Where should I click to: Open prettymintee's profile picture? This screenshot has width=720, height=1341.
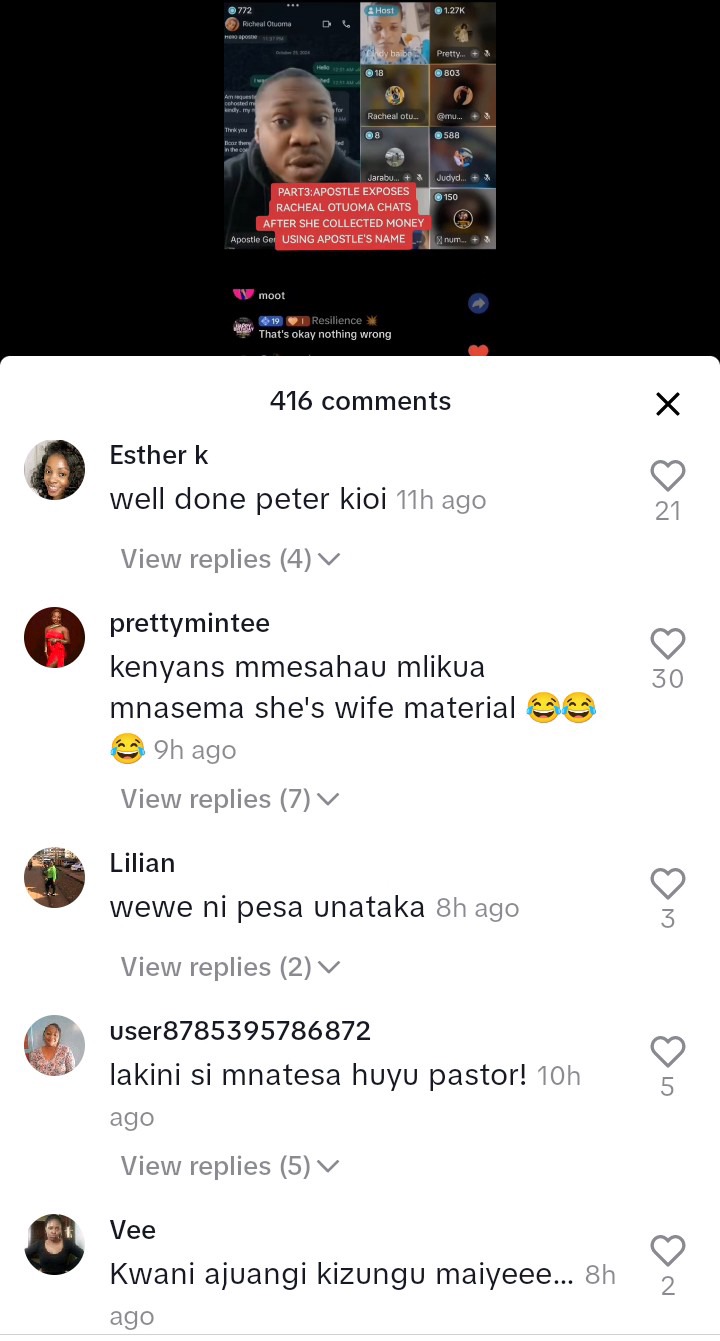(x=54, y=638)
